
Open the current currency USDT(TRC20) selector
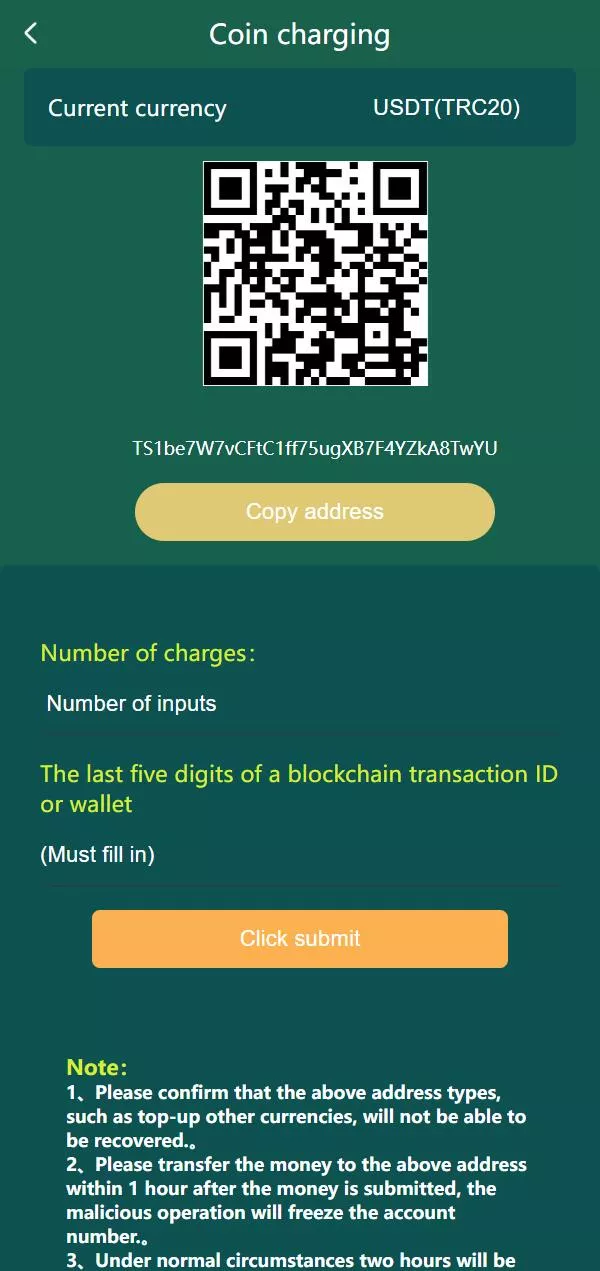tap(446, 108)
